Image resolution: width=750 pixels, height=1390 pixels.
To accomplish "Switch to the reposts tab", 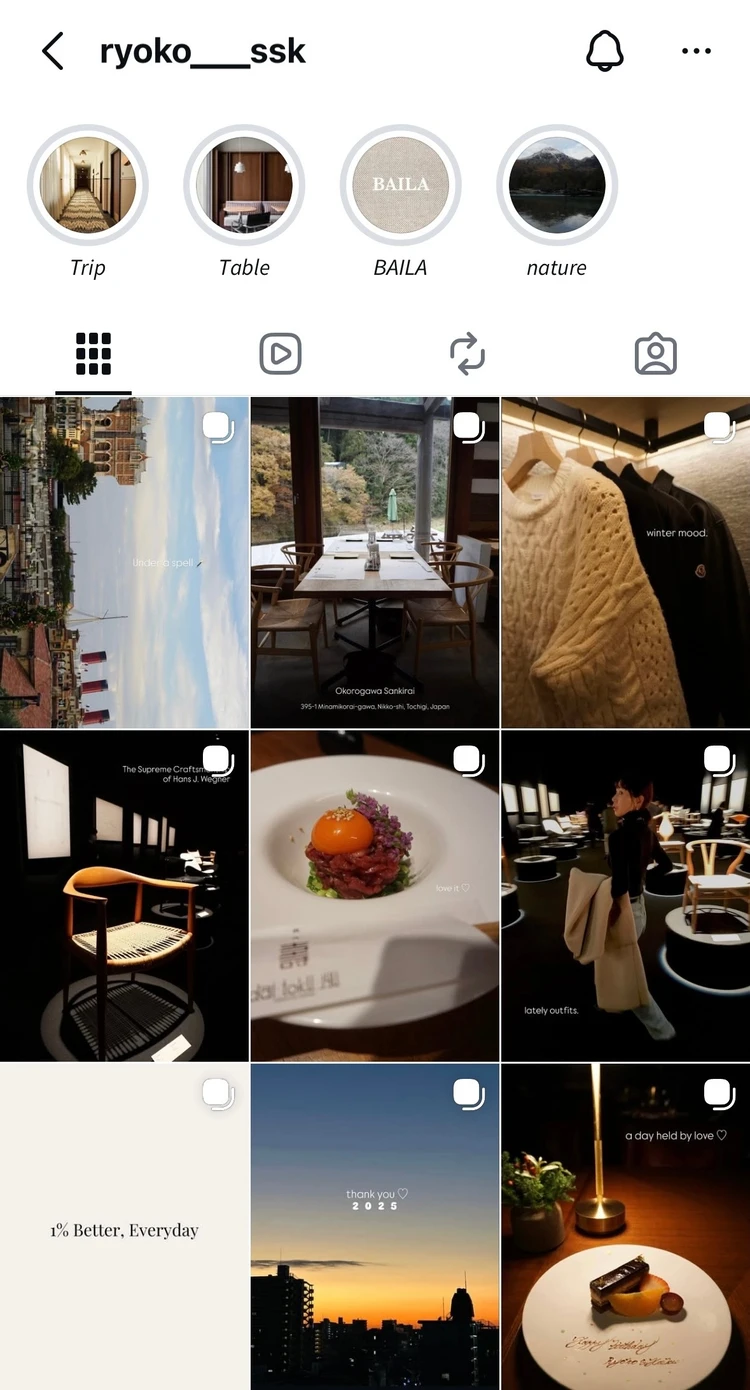I will coord(467,354).
